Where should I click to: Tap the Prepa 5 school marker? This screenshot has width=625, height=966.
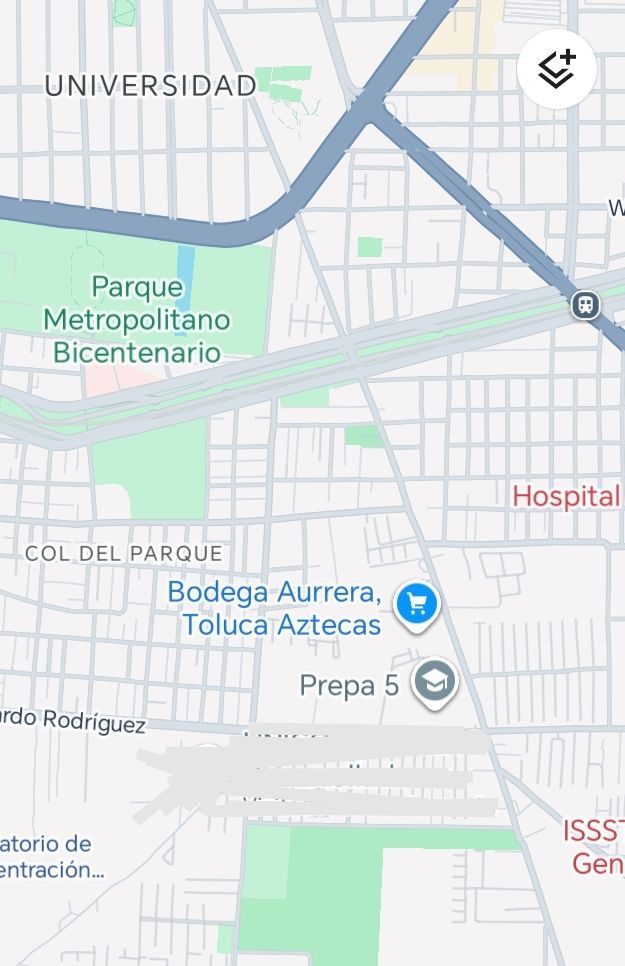[435, 684]
